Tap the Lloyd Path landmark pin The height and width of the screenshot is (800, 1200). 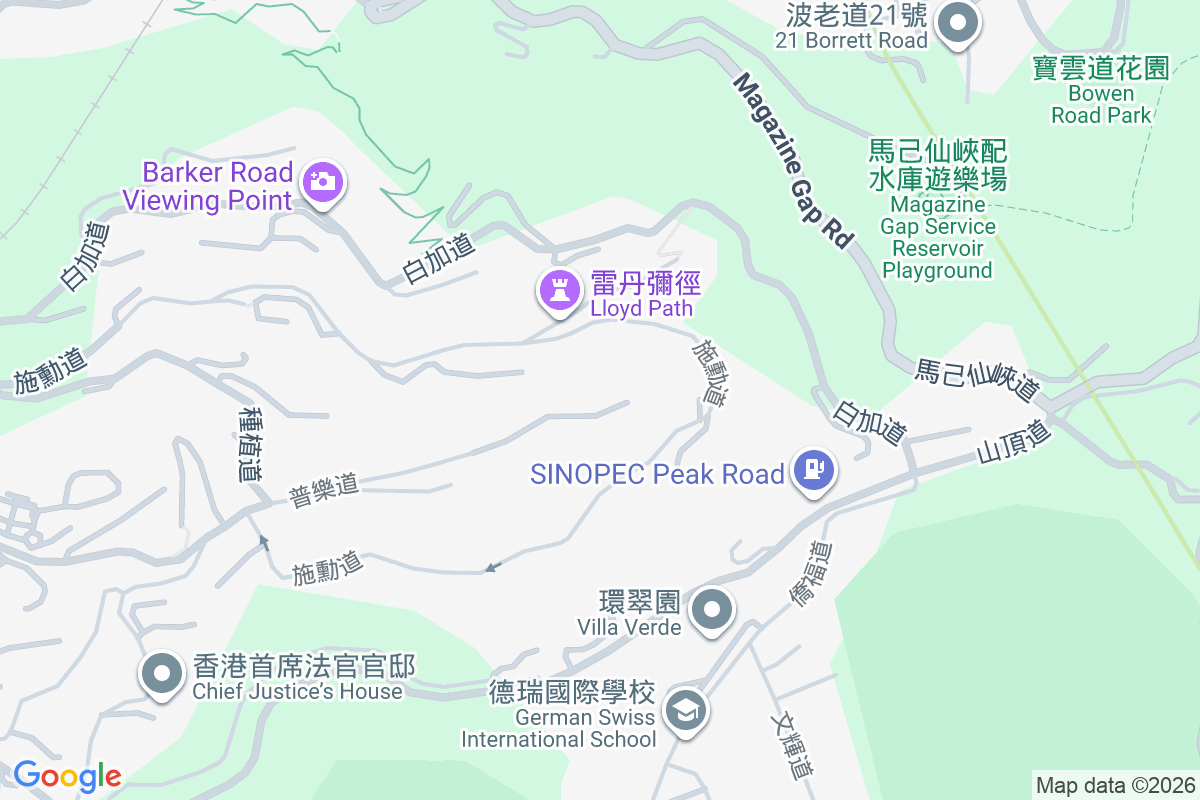[560, 291]
